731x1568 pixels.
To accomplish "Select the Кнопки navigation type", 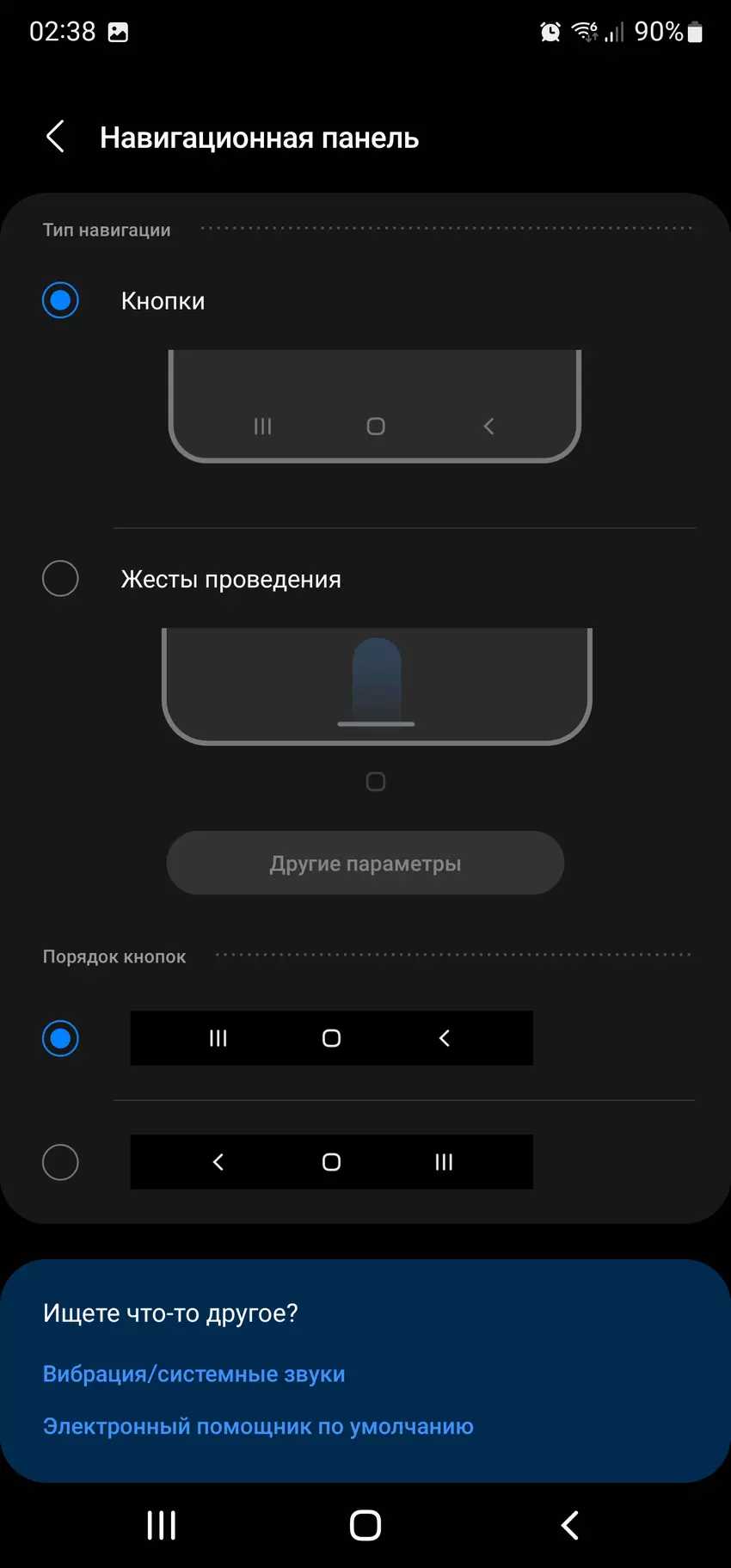I will (x=60, y=300).
